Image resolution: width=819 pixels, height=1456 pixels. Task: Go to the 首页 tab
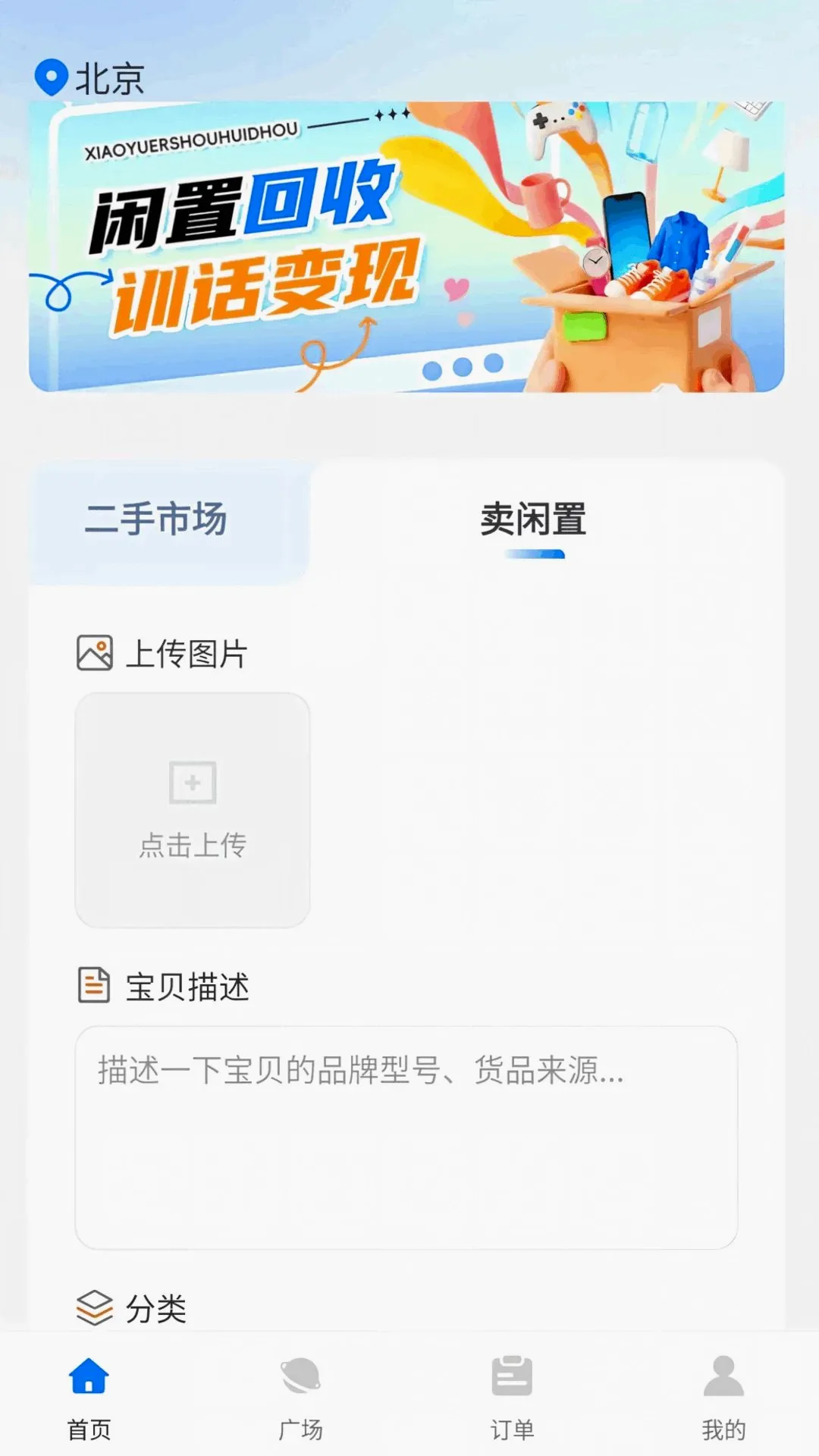click(89, 1398)
